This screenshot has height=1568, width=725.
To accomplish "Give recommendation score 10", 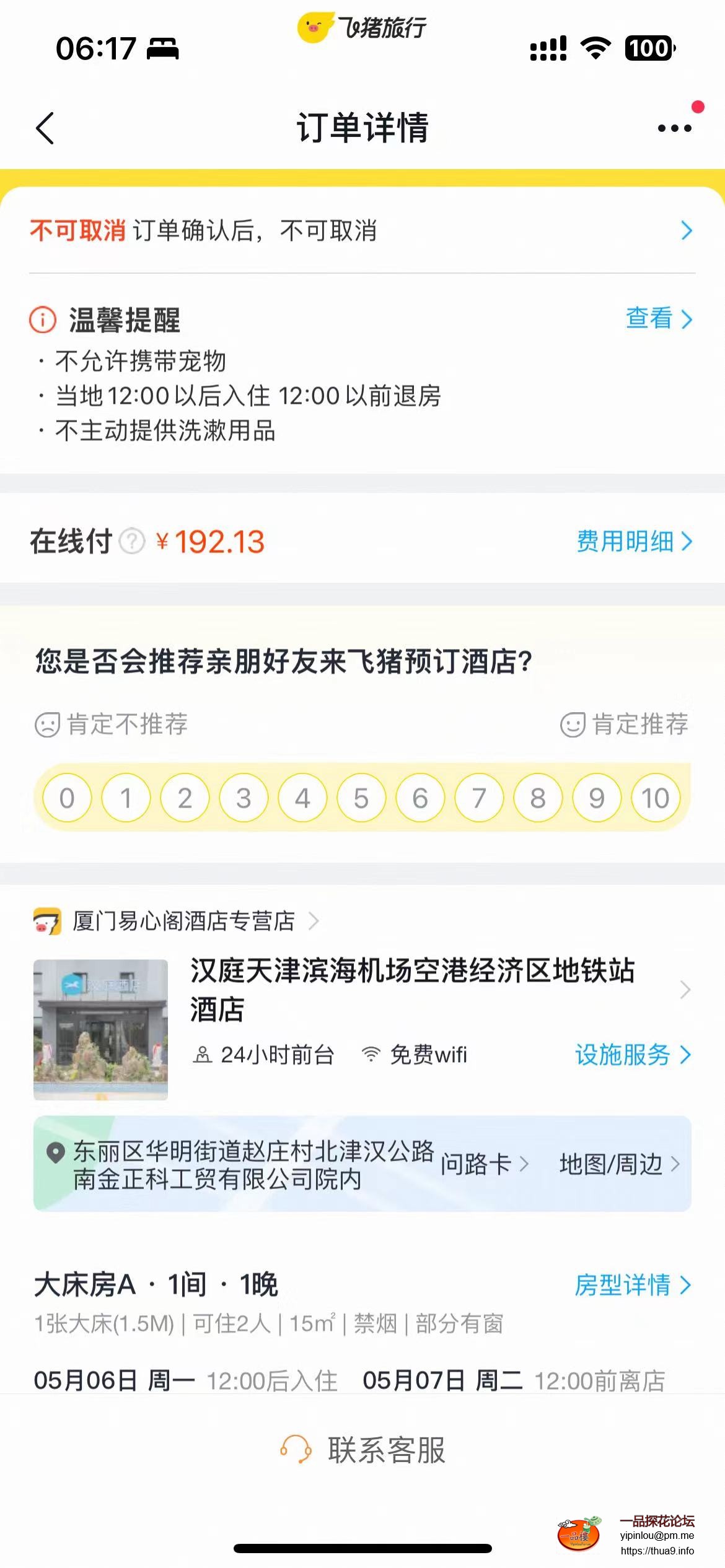I will [x=655, y=798].
